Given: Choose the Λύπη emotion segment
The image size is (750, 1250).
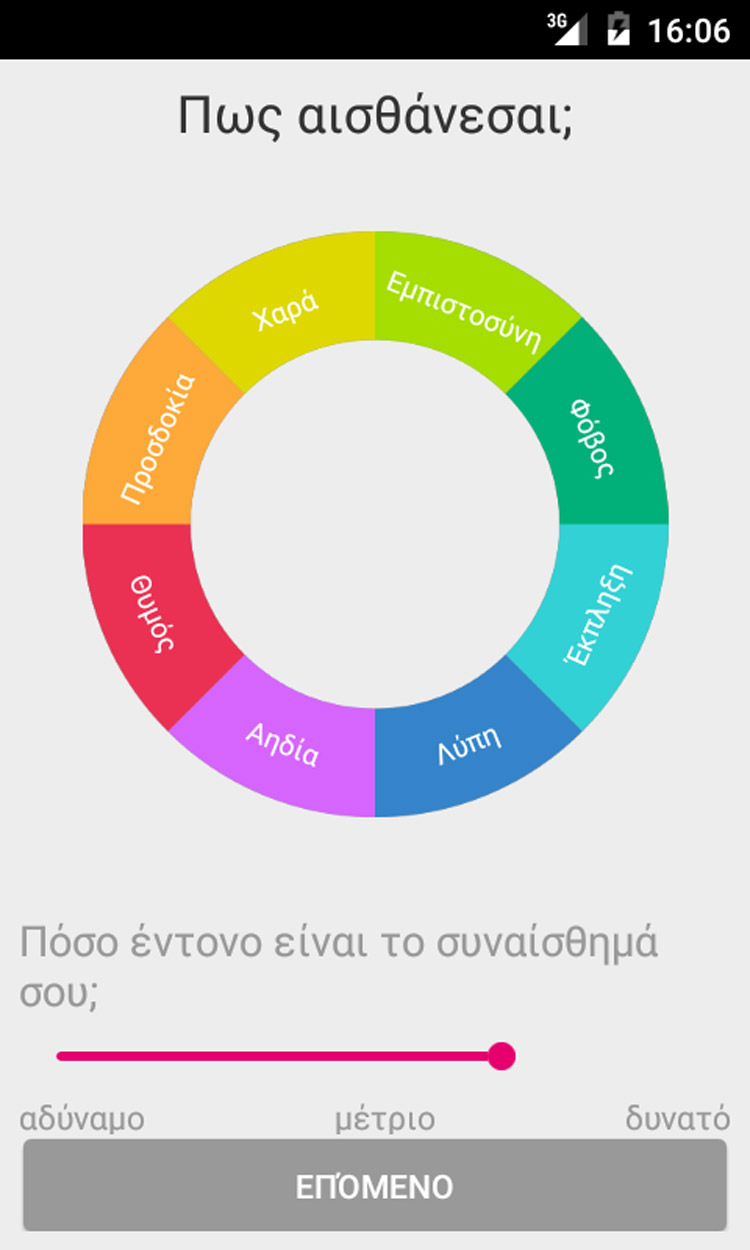Looking at the screenshot, I should [468, 744].
